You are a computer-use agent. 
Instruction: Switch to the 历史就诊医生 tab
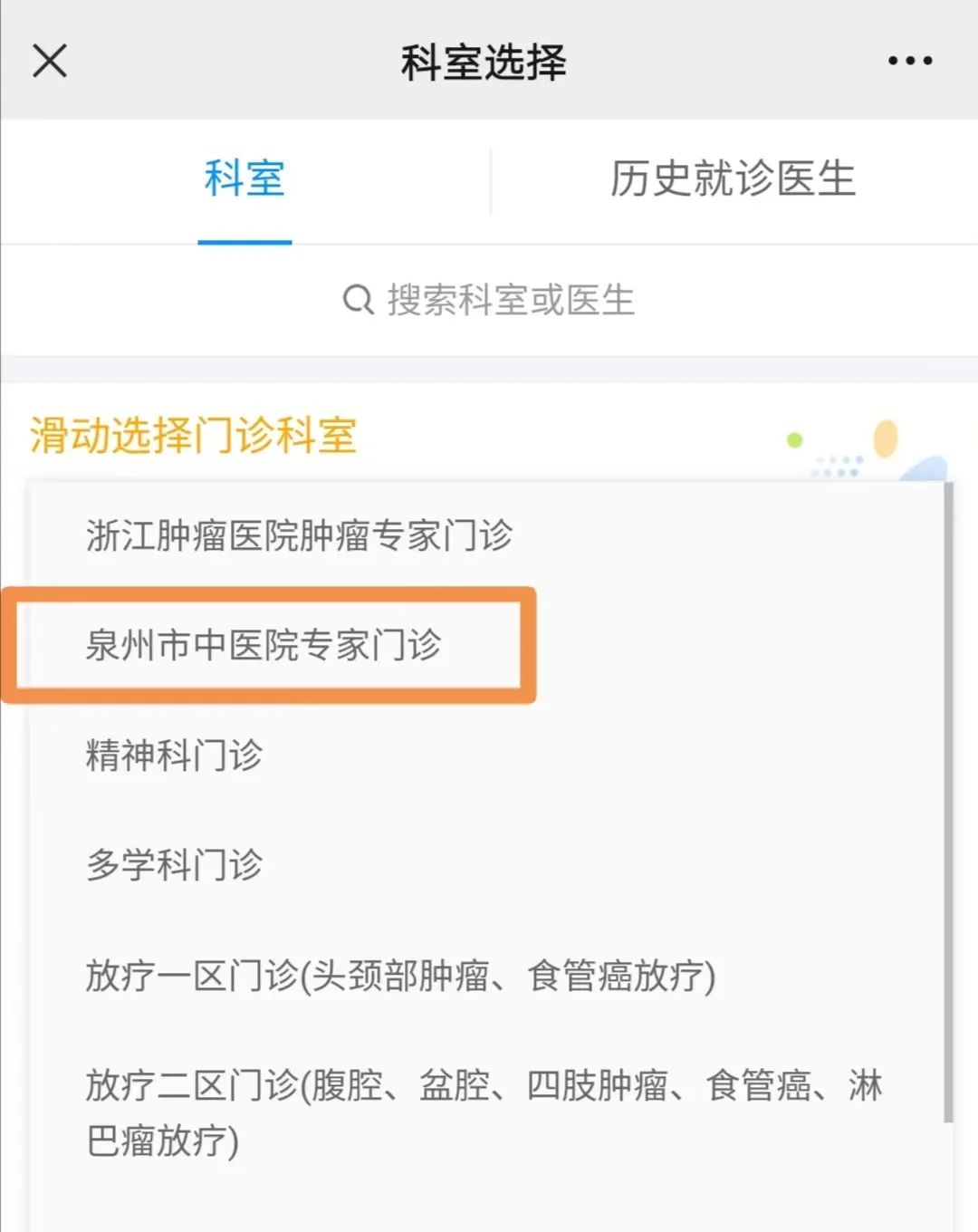pyautogui.click(x=732, y=178)
